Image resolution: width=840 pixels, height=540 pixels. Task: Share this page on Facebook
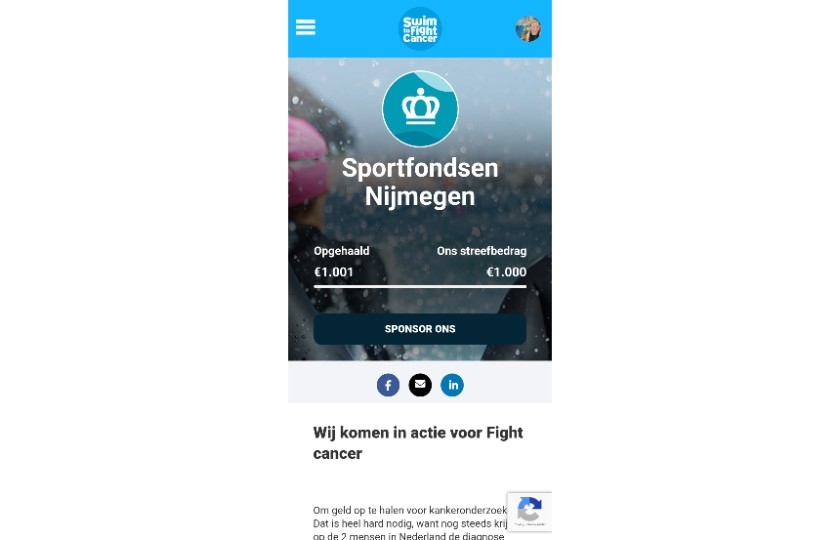tap(388, 385)
